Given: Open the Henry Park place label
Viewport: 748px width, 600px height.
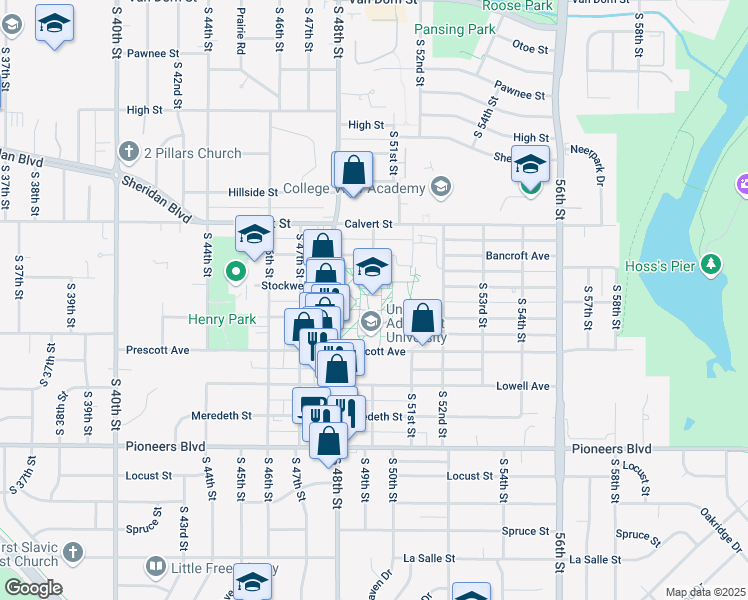Looking at the screenshot, I should [x=222, y=319].
